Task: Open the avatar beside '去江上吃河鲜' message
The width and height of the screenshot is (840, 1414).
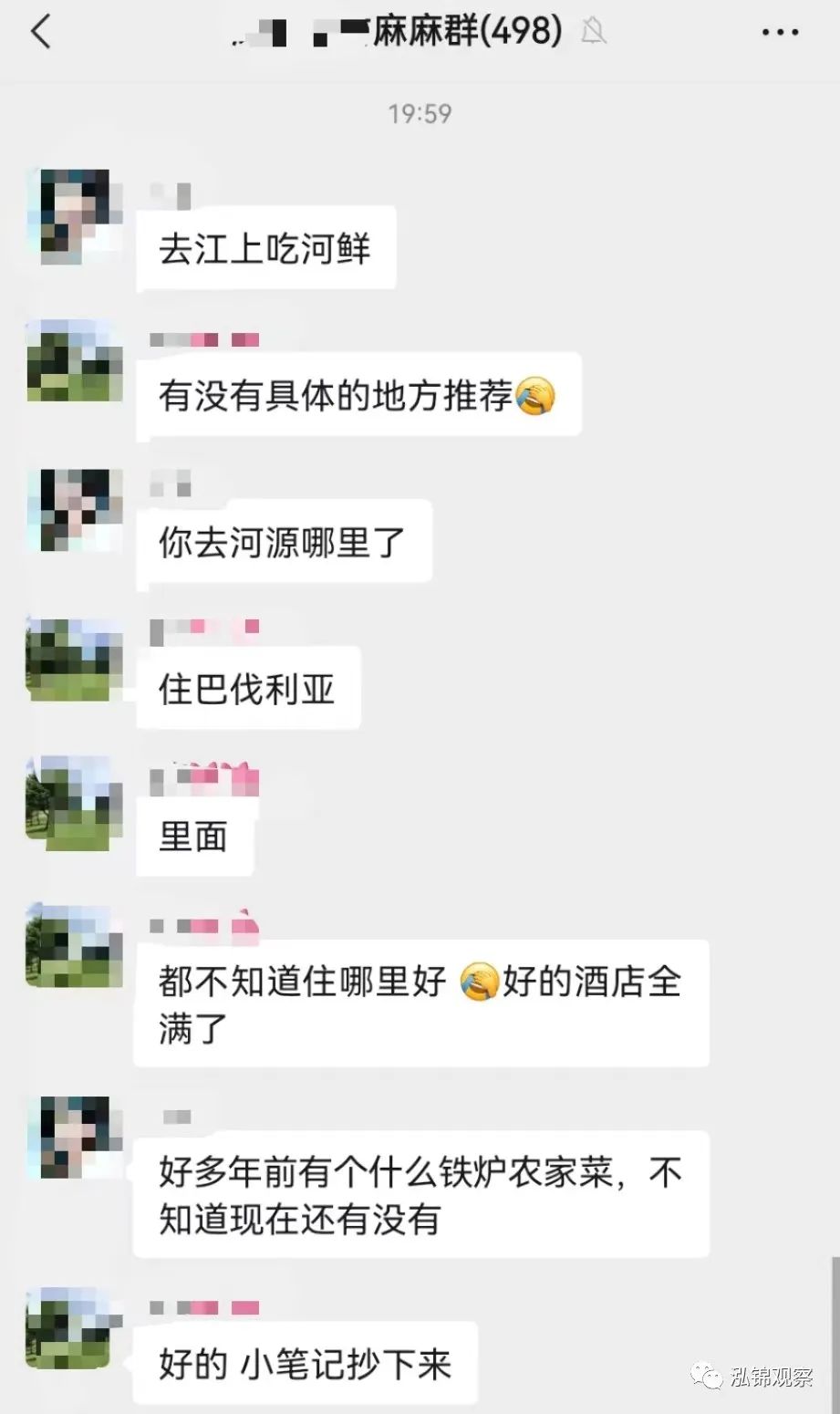Action: 75,217
